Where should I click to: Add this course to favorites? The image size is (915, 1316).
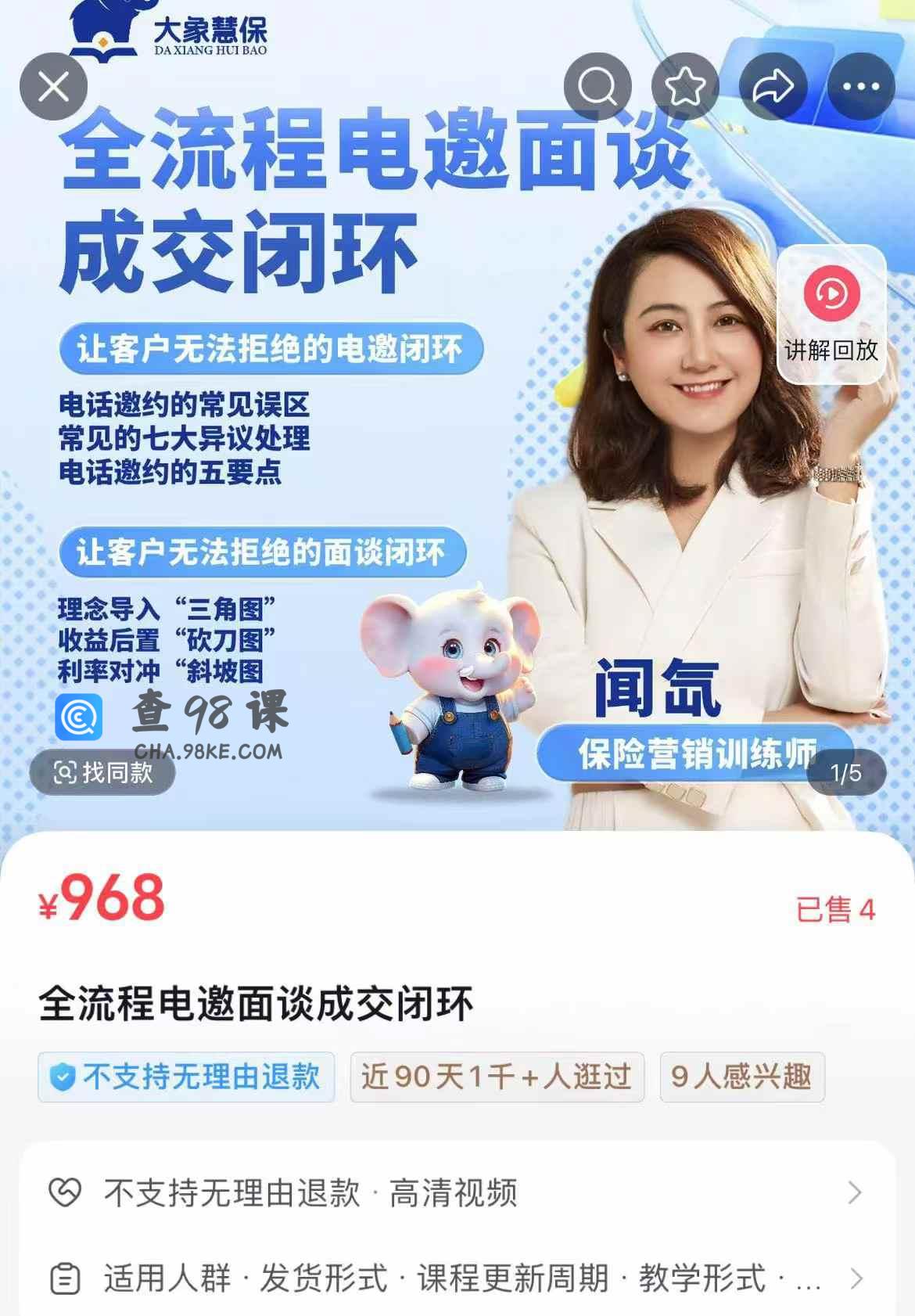pyautogui.click(x=685, y=86)
